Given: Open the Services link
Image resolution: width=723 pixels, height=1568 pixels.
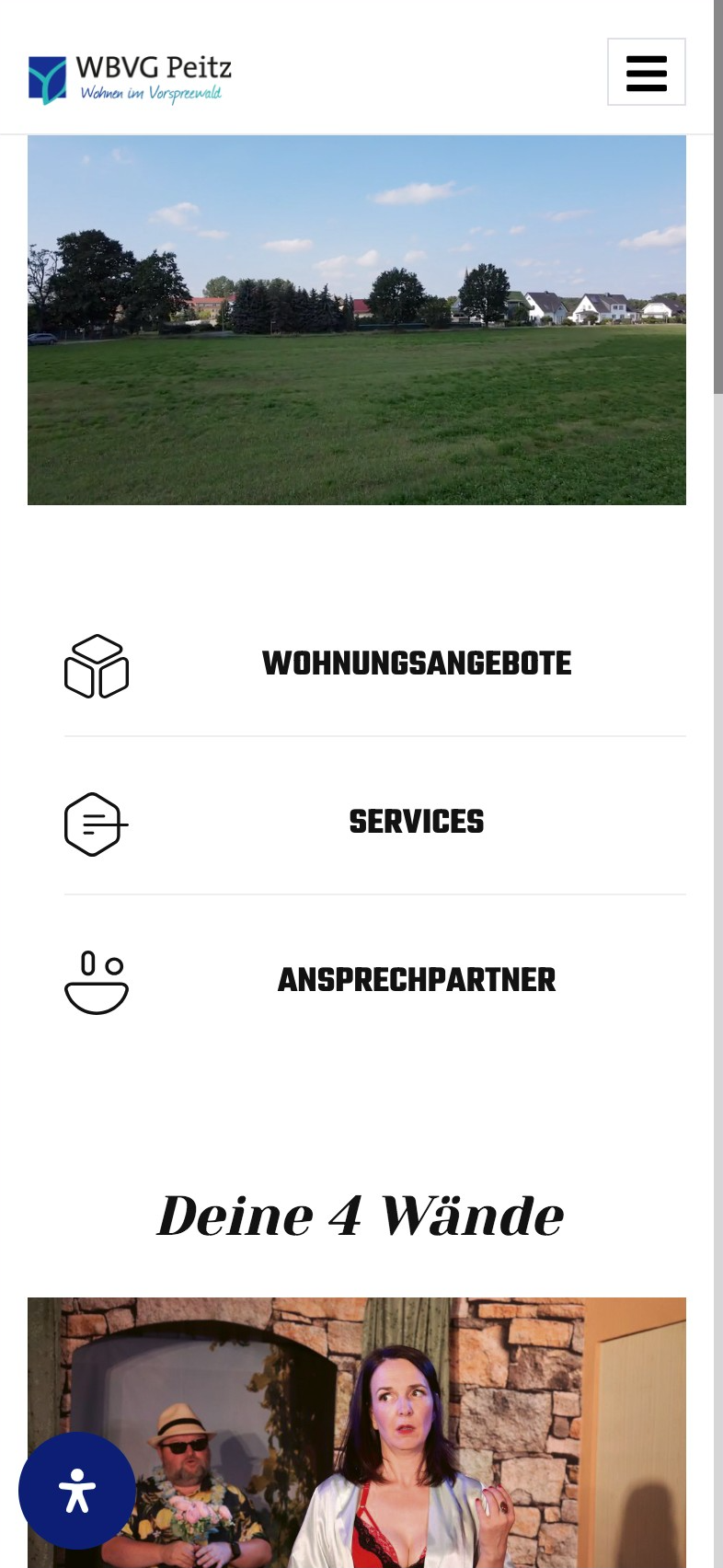Looking at the screenshot, I should [416, 822].
